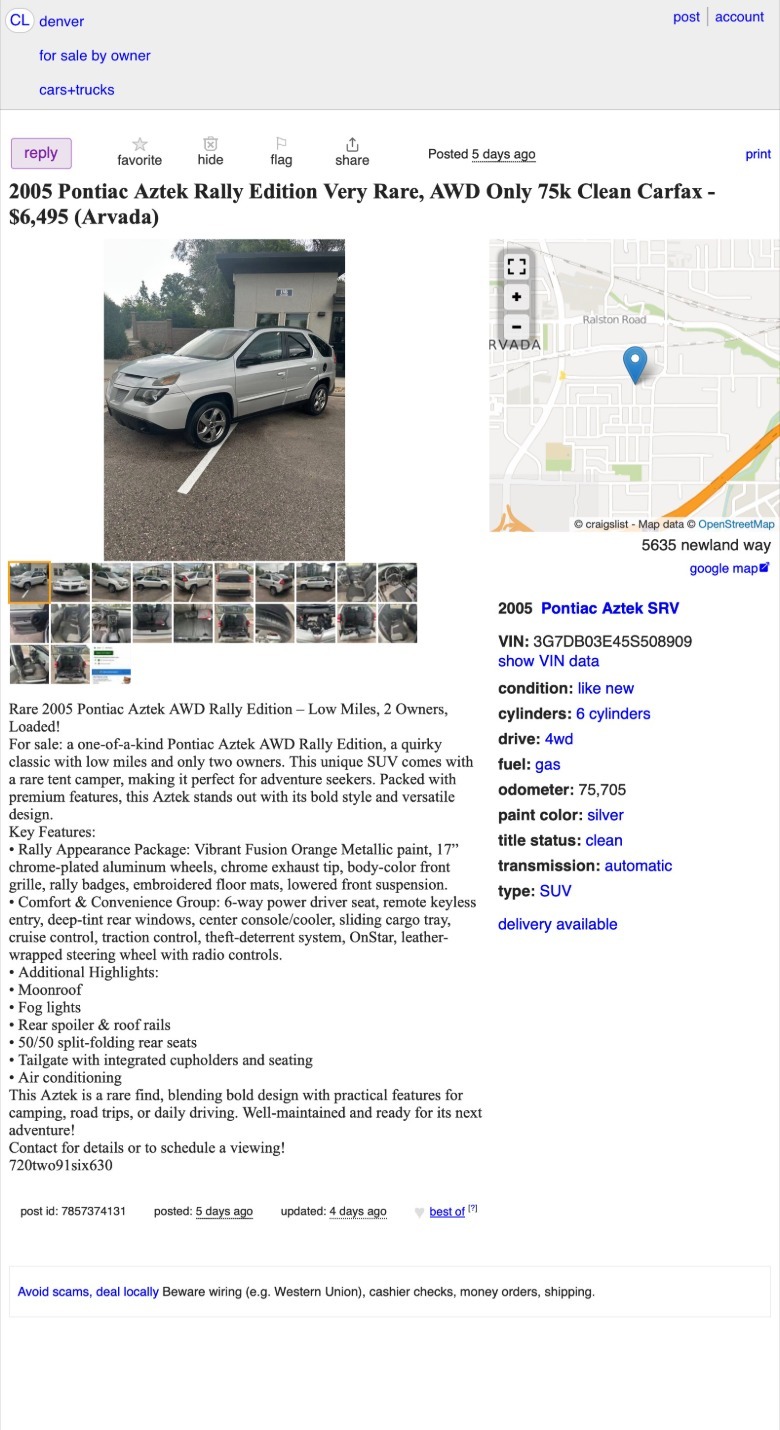
Task: Open the best of link
Action: click(447, 1212)
